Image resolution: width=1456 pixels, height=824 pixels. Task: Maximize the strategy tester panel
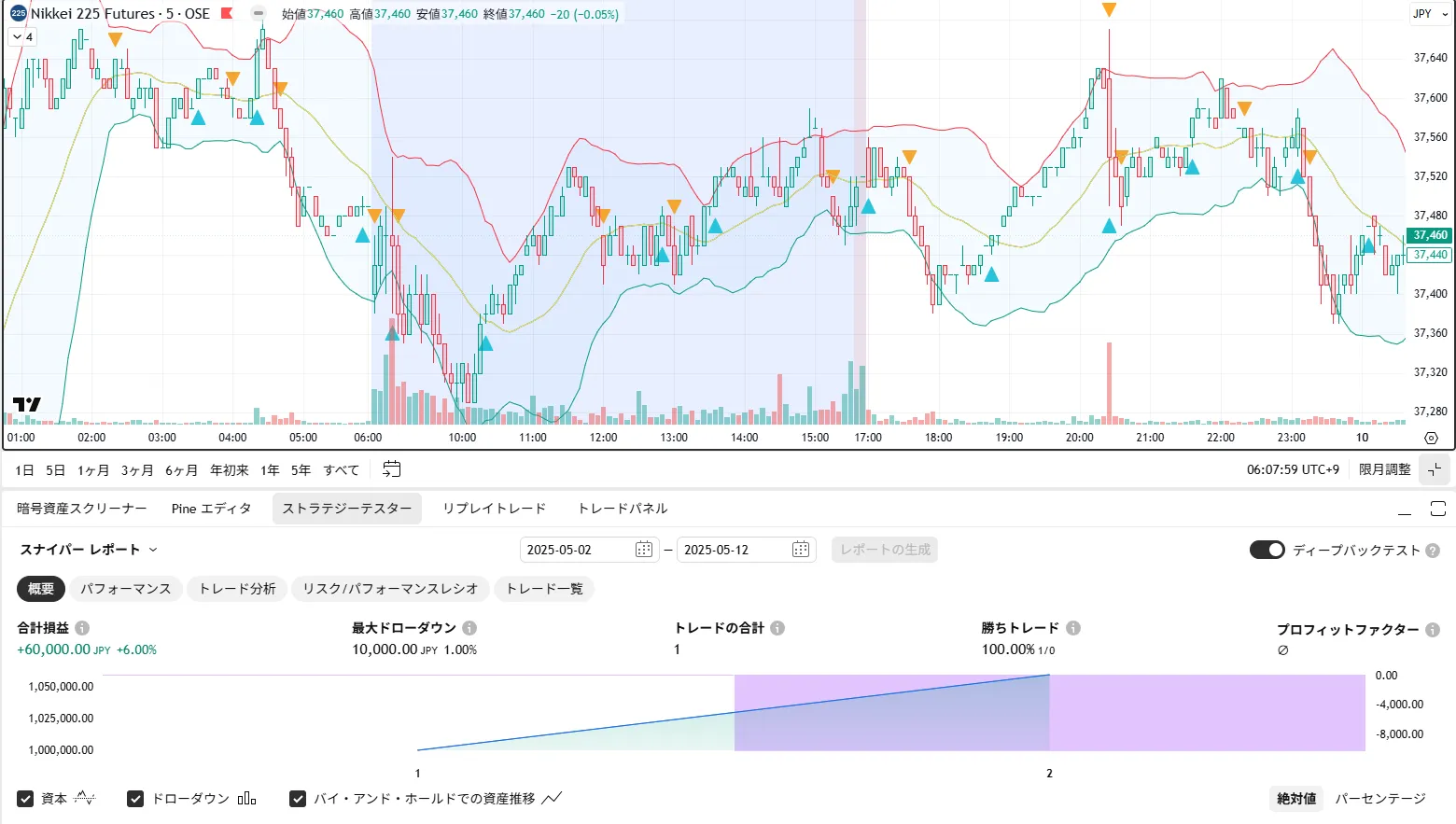(1437, 509)
